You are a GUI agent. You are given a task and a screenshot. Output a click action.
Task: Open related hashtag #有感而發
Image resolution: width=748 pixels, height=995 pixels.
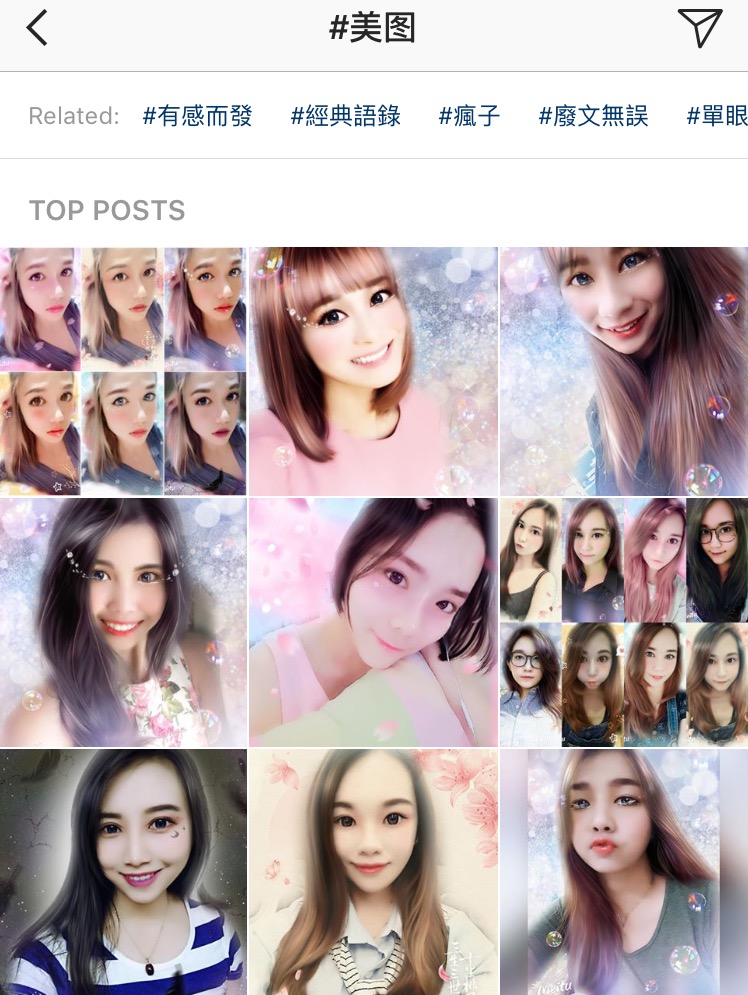click(x=197, y=116)
